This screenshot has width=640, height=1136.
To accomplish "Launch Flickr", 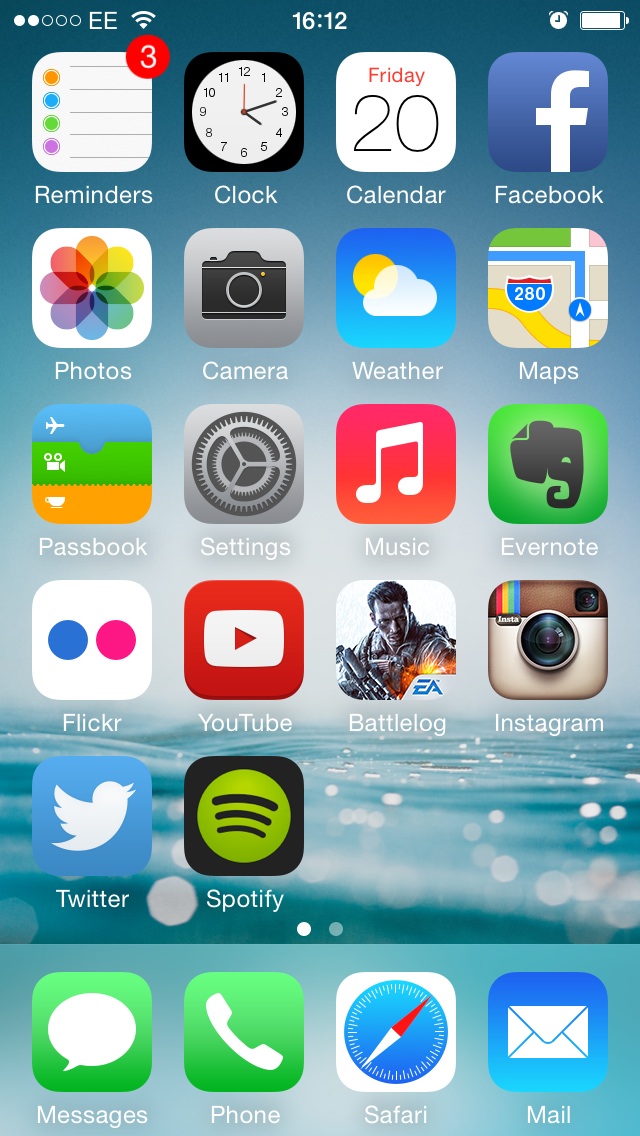I will point(92,640).
